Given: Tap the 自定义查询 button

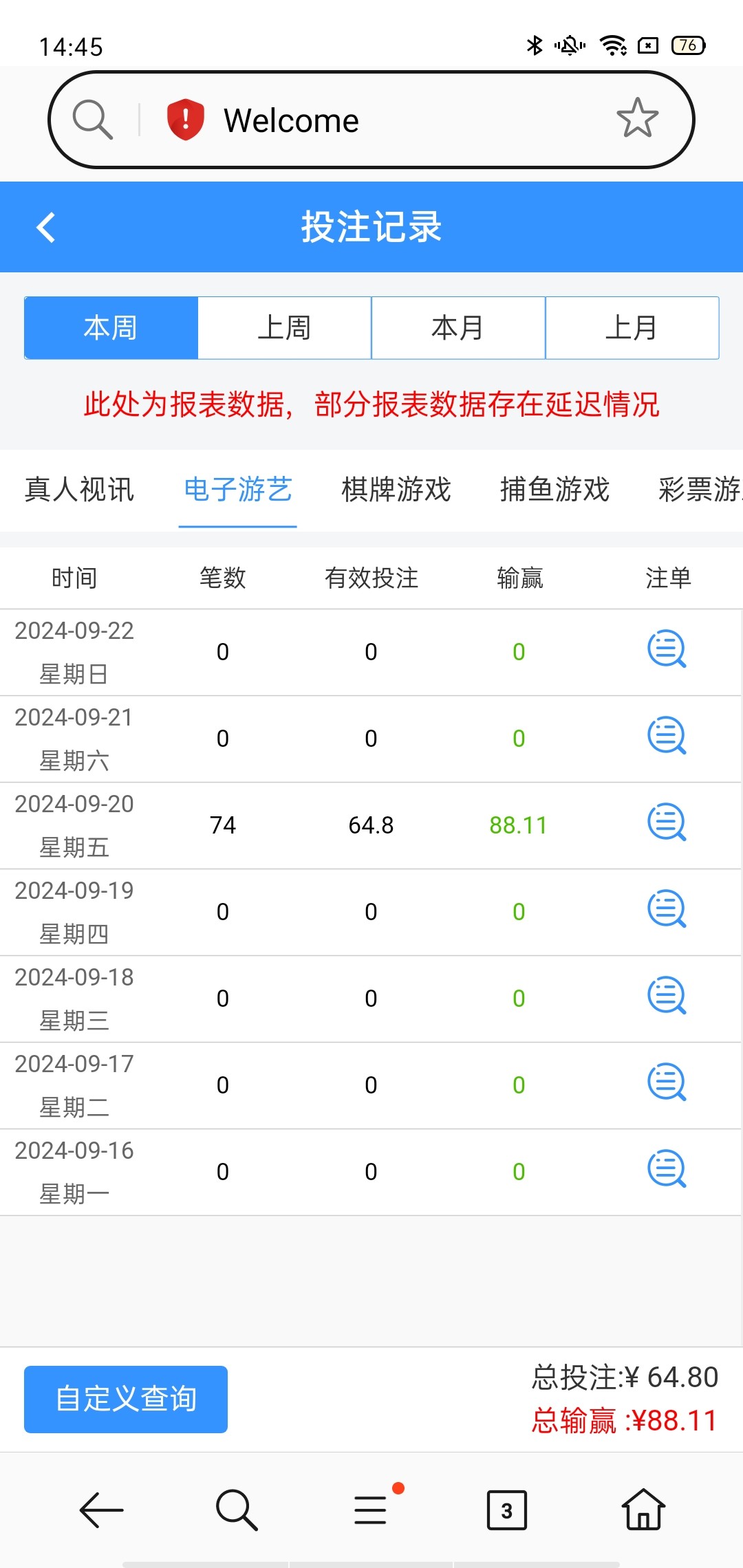Looking at the screenshot, I should [126, 1400].
